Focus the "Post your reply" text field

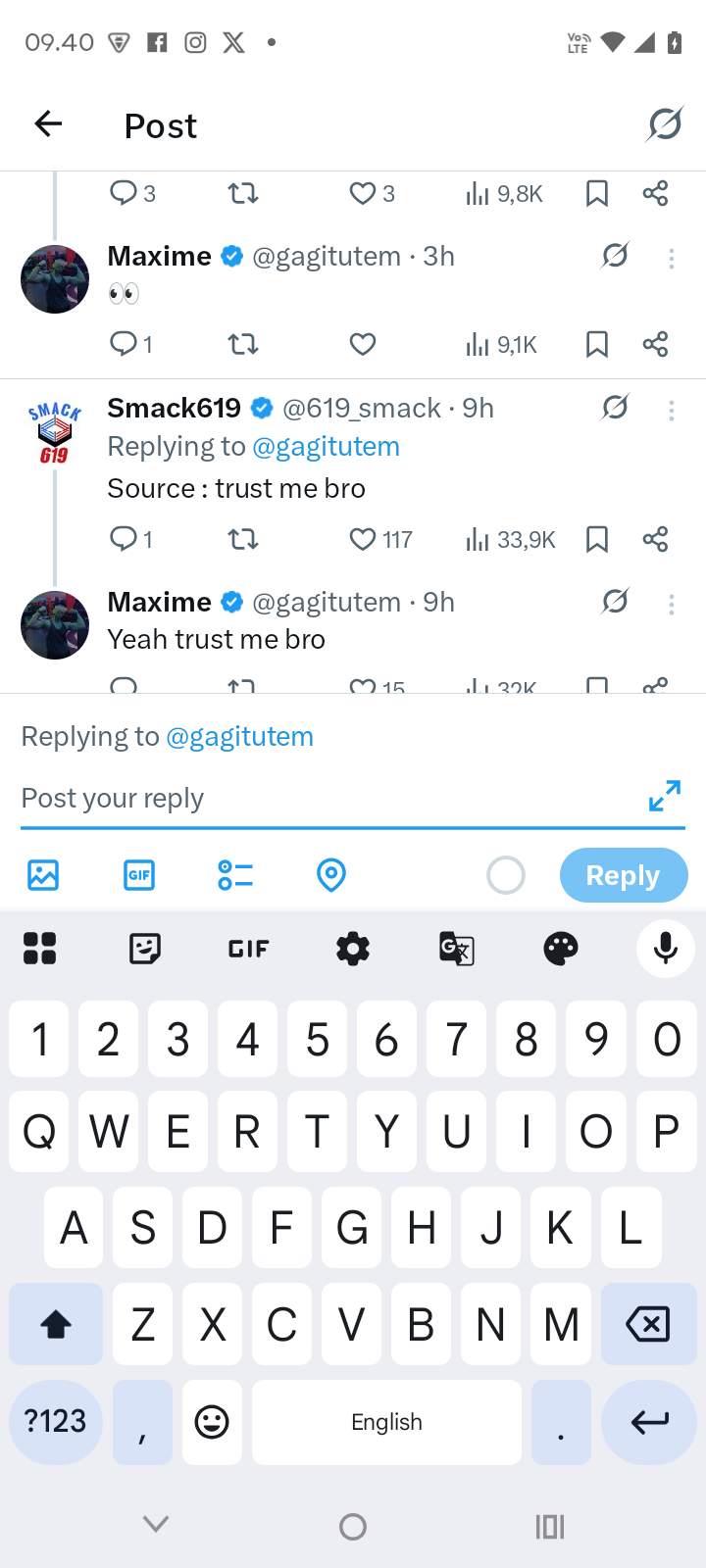(324, 798)
